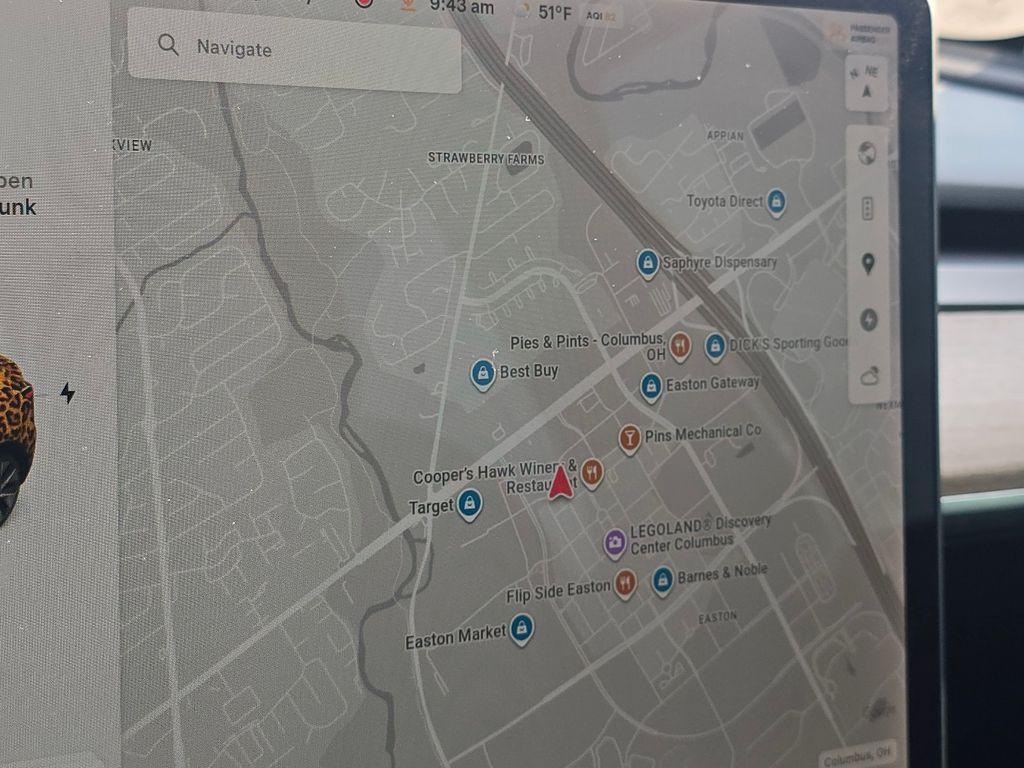Image resolution: width=1024 pixels, height=768 pixels.
Task: Tap the NE compass orientation button
Action: 865,84
